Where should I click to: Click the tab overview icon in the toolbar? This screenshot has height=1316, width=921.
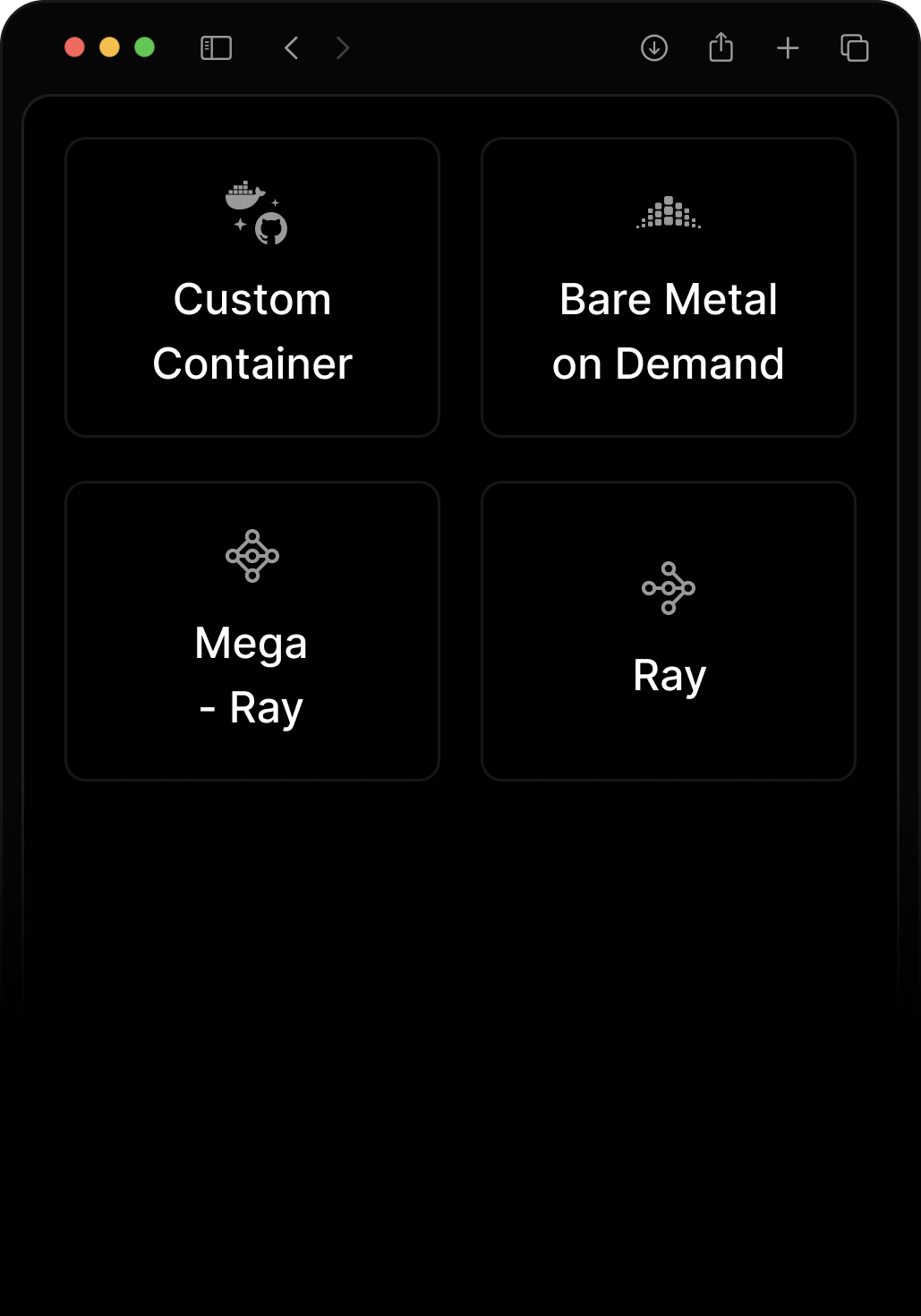coord(854,48)
